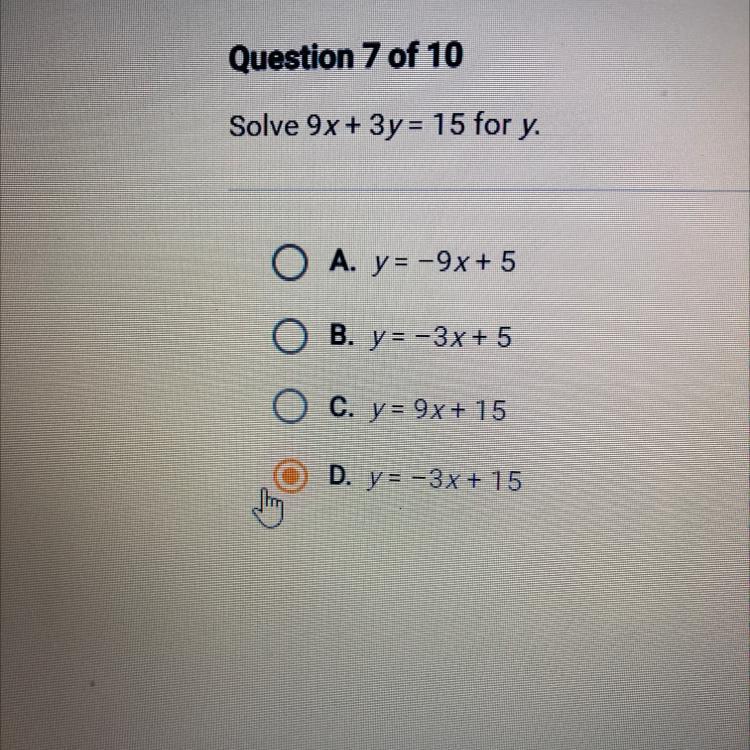Pick answer C, y = 9x + 15
The width and height of the screenshot is (750, 750).
[x=288, y=410]
